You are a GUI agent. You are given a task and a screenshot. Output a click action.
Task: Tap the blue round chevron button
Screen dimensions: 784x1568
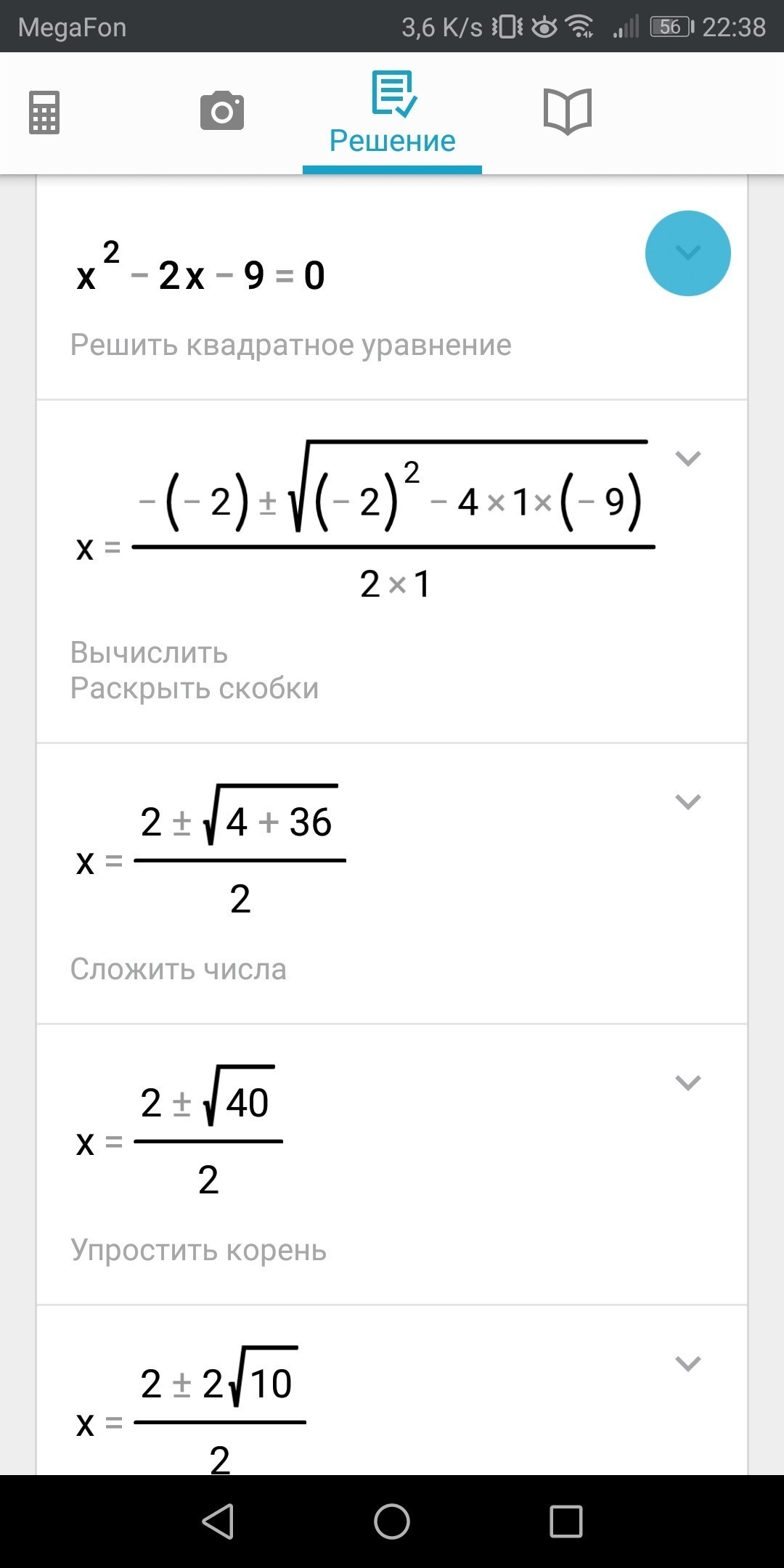687,253
